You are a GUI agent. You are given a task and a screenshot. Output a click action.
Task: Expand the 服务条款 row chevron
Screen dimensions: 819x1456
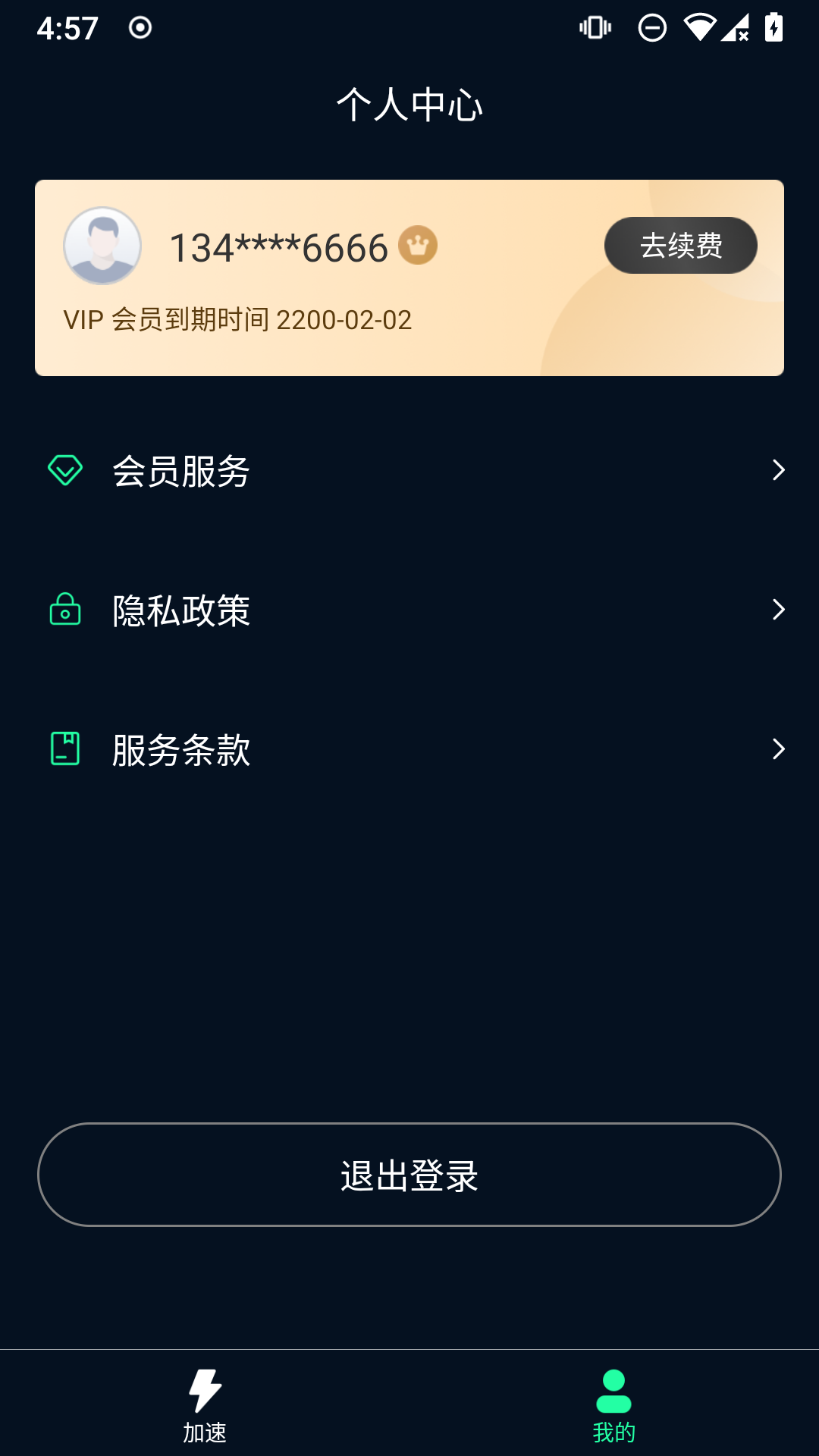pos(780,749)
